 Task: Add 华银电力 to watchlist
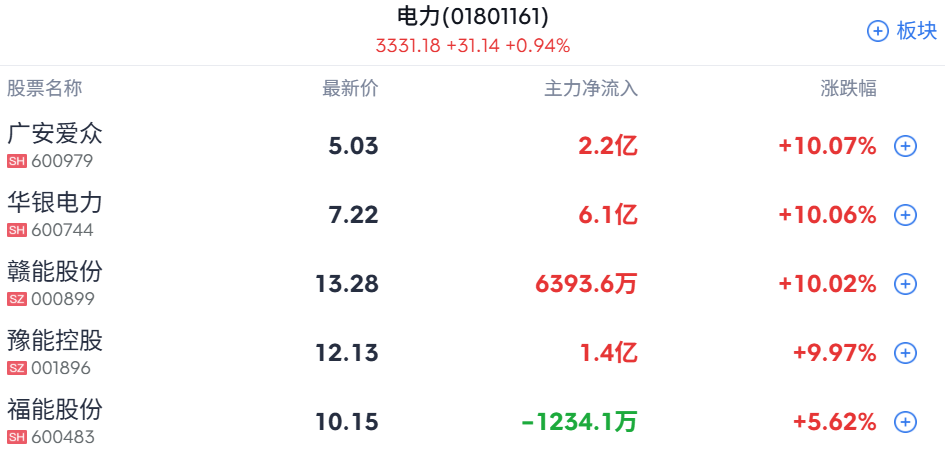pyautogui.click(x=905, y=215)
